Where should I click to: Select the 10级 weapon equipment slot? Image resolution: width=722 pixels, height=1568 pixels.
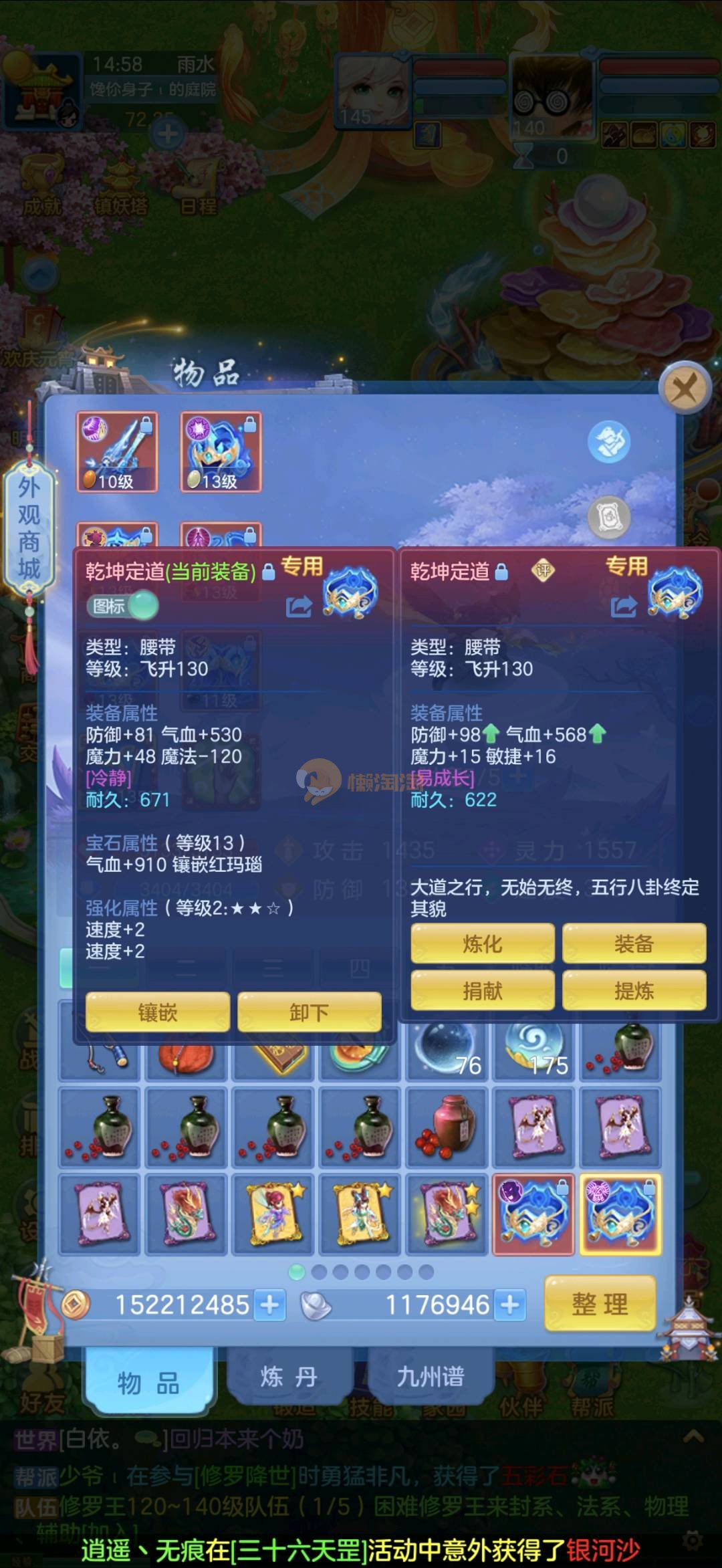pos(118,452)
